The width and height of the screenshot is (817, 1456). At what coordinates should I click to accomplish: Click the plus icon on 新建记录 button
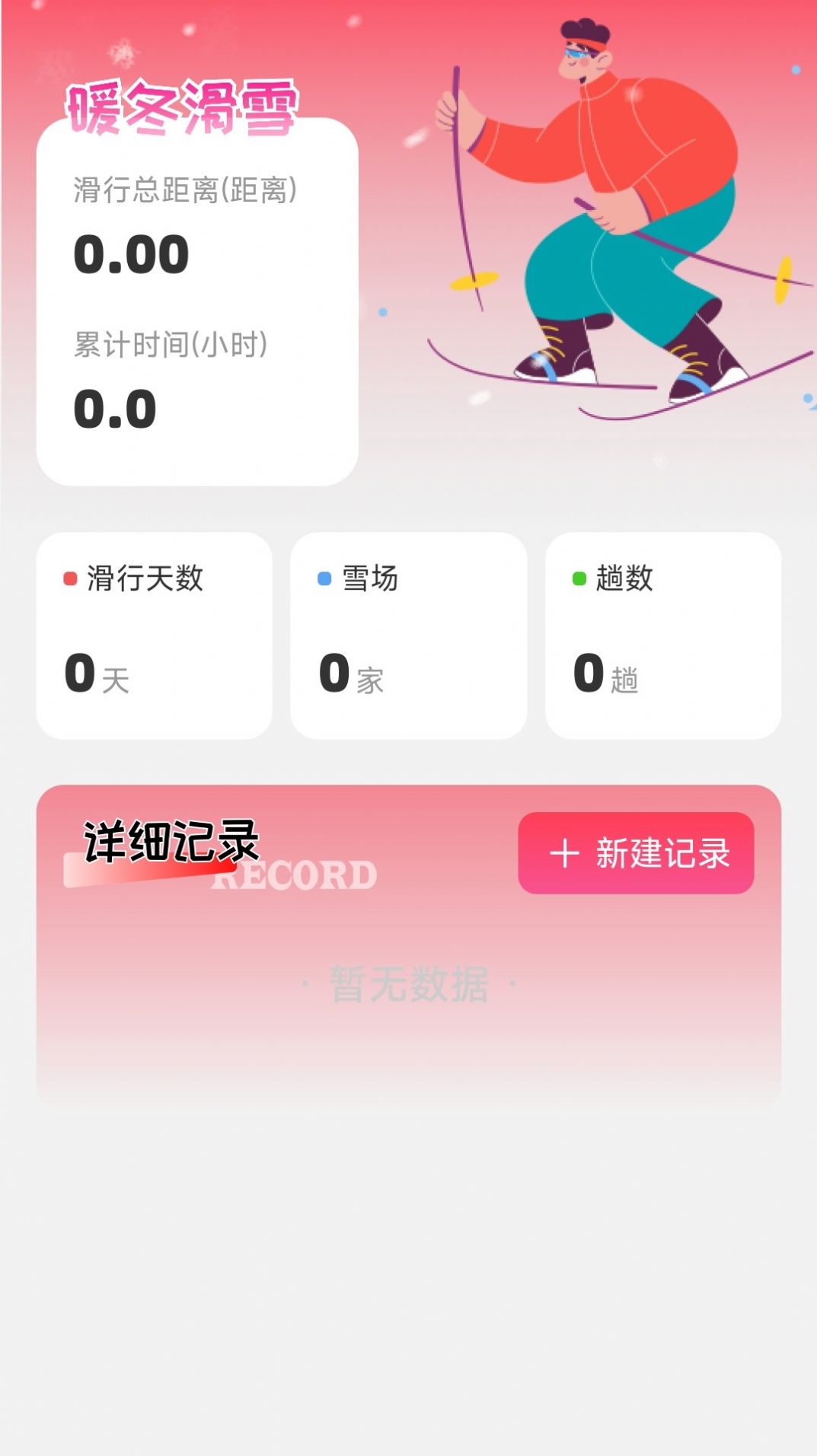pyautogui.click(x=563, y=853)
